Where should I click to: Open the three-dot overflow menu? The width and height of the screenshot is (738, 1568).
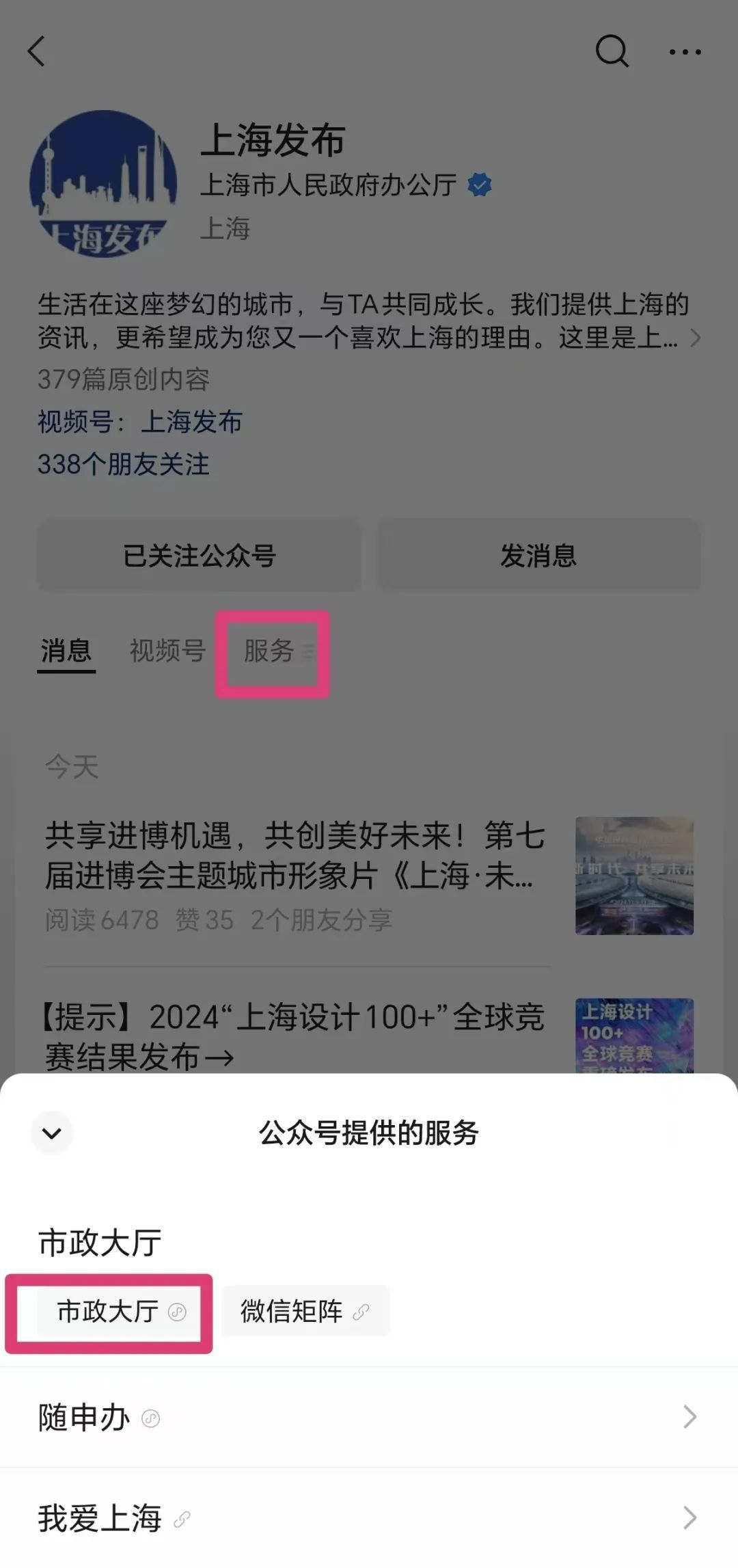tap(685, 52)
